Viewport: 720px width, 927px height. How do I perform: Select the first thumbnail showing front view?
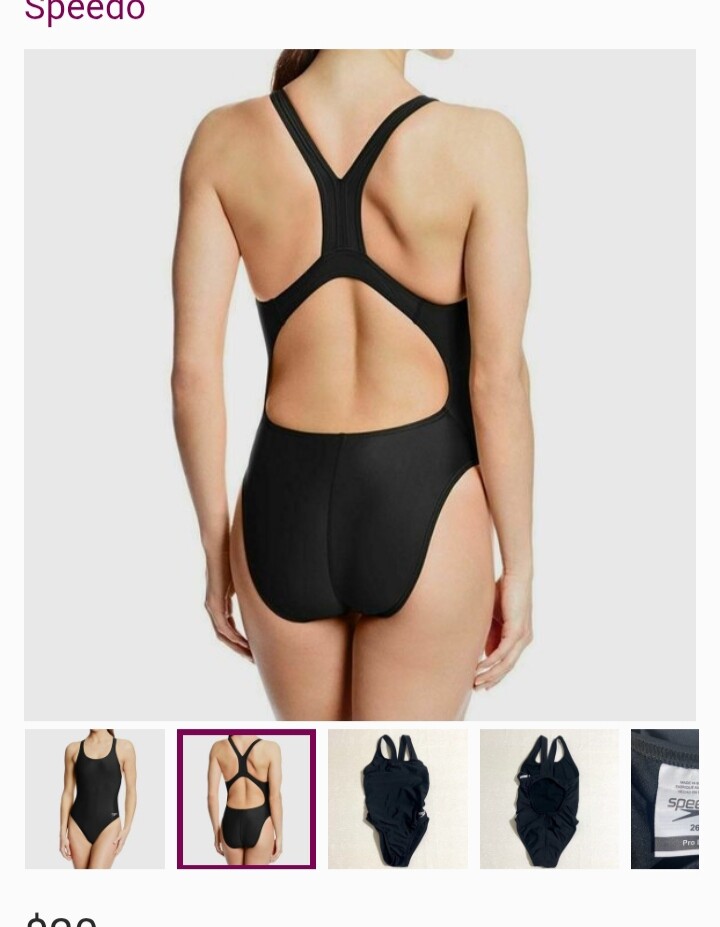tap(95, 798)
